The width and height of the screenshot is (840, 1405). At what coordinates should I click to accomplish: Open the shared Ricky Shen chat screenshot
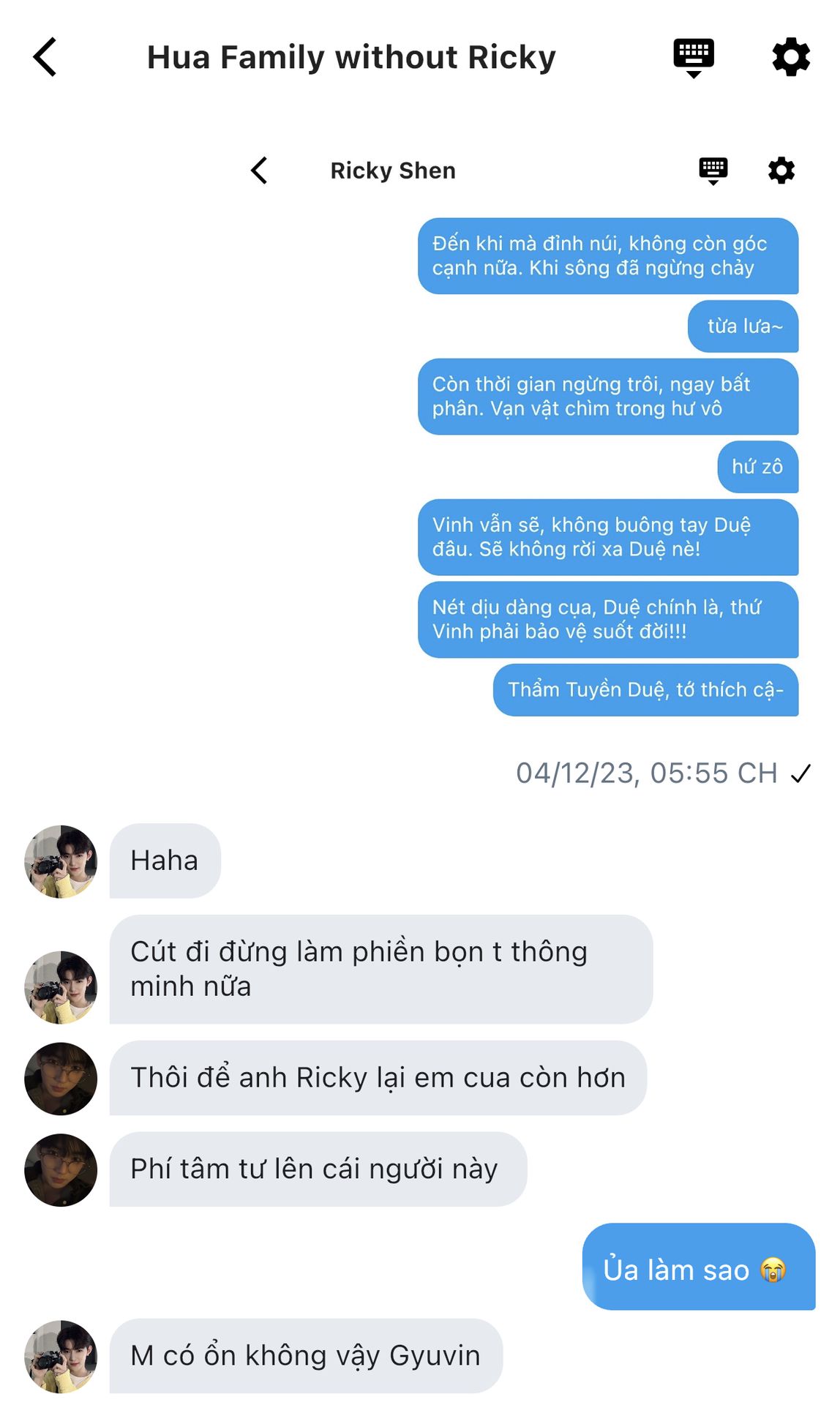[x=524, y=439]
